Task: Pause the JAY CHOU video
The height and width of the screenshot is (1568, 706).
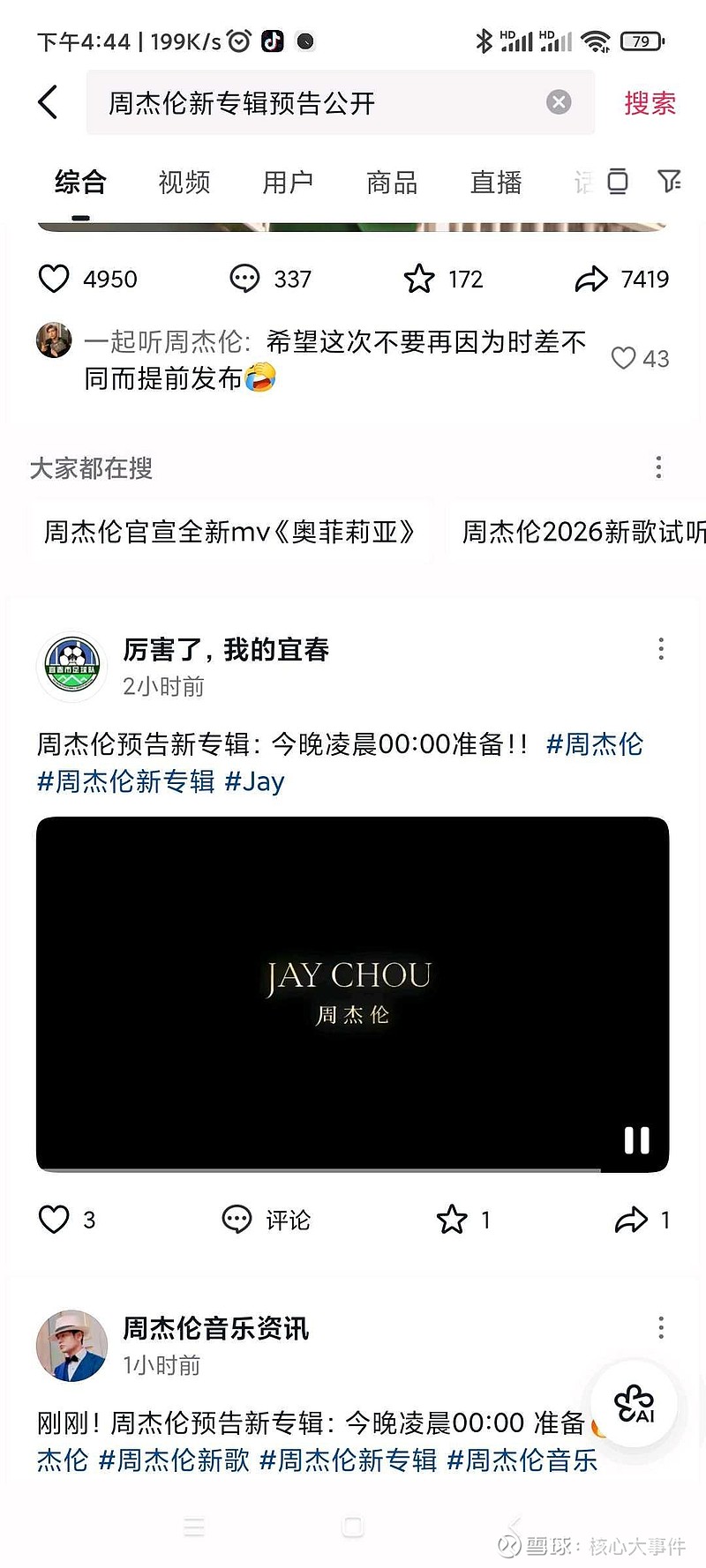Action: pos(636,1140)
